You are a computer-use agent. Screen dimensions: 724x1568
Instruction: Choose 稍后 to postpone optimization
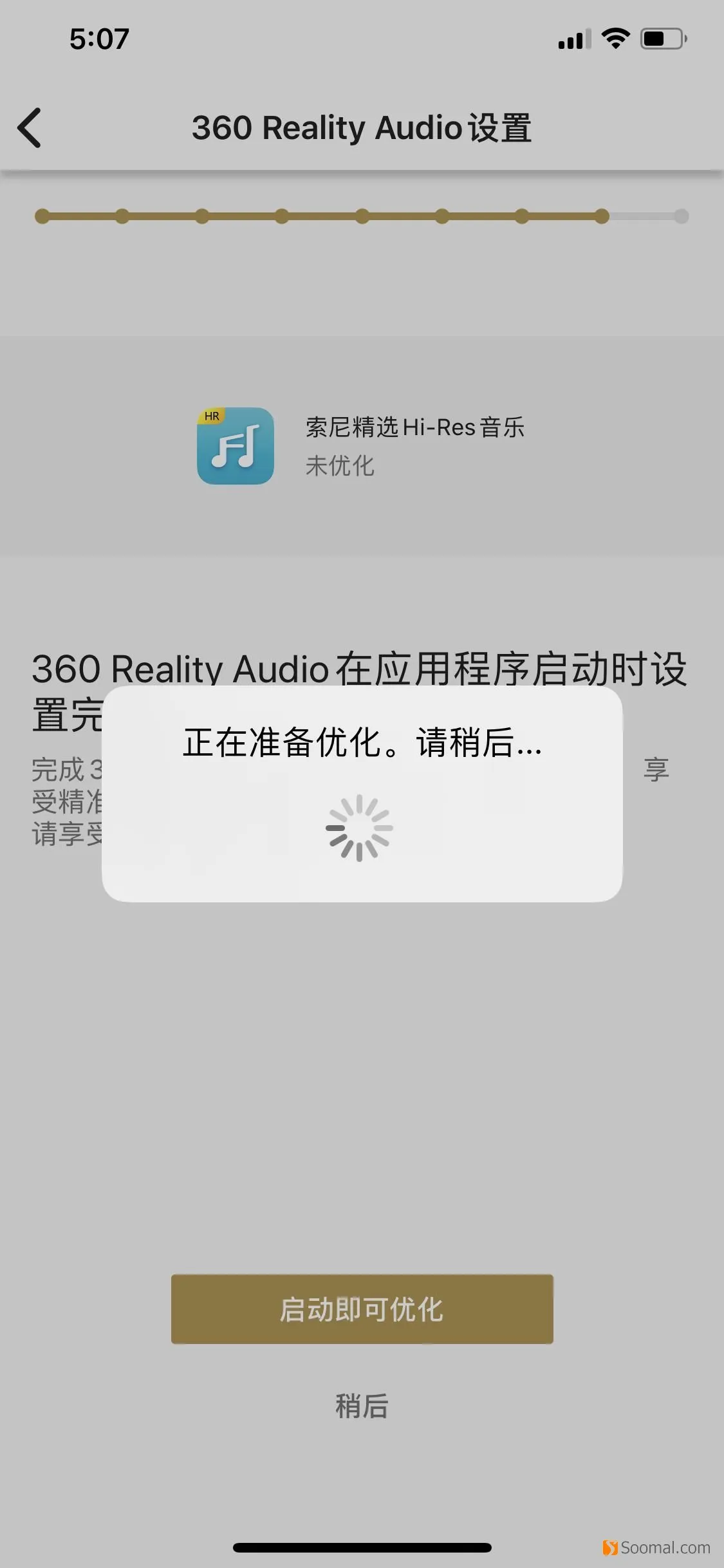point(362,1406)
